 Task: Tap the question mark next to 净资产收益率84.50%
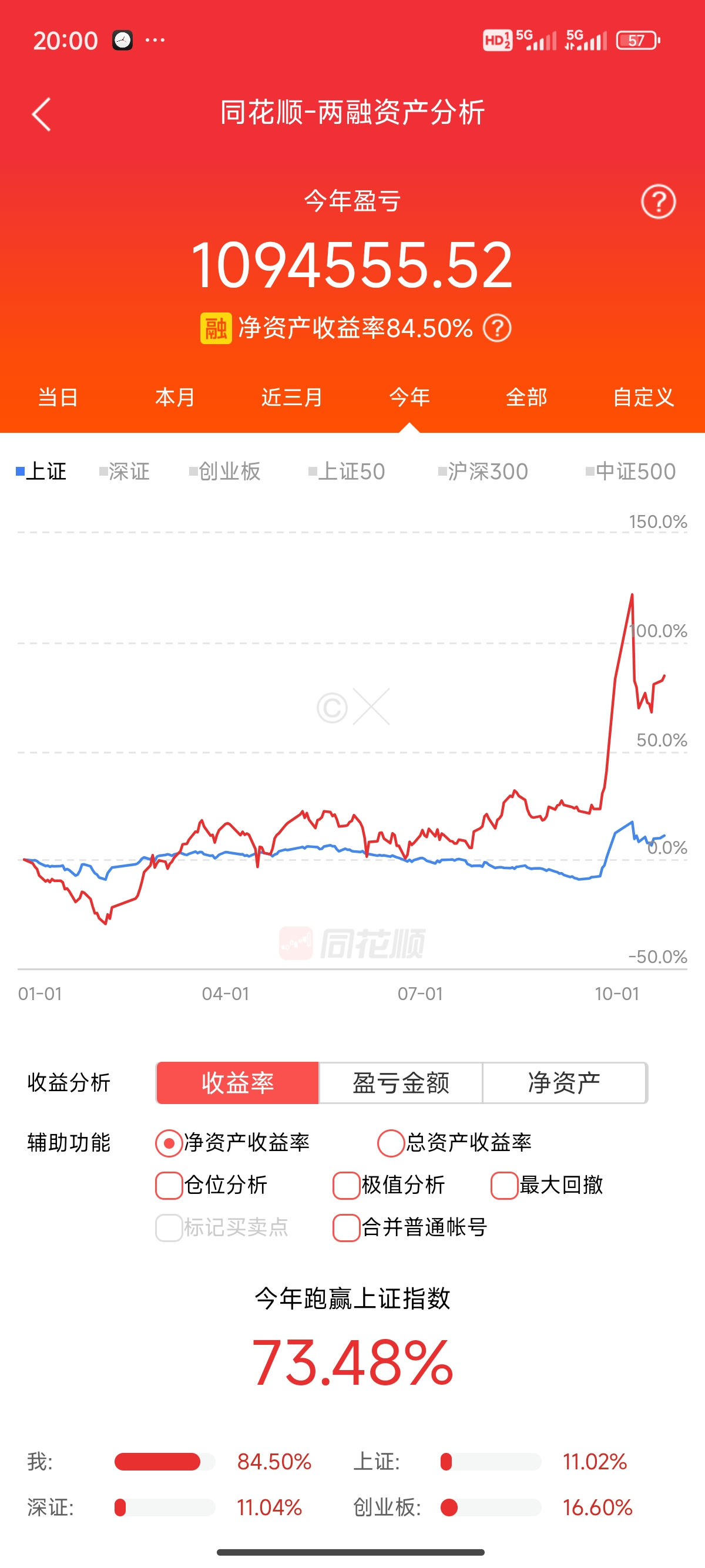[497, 329]
